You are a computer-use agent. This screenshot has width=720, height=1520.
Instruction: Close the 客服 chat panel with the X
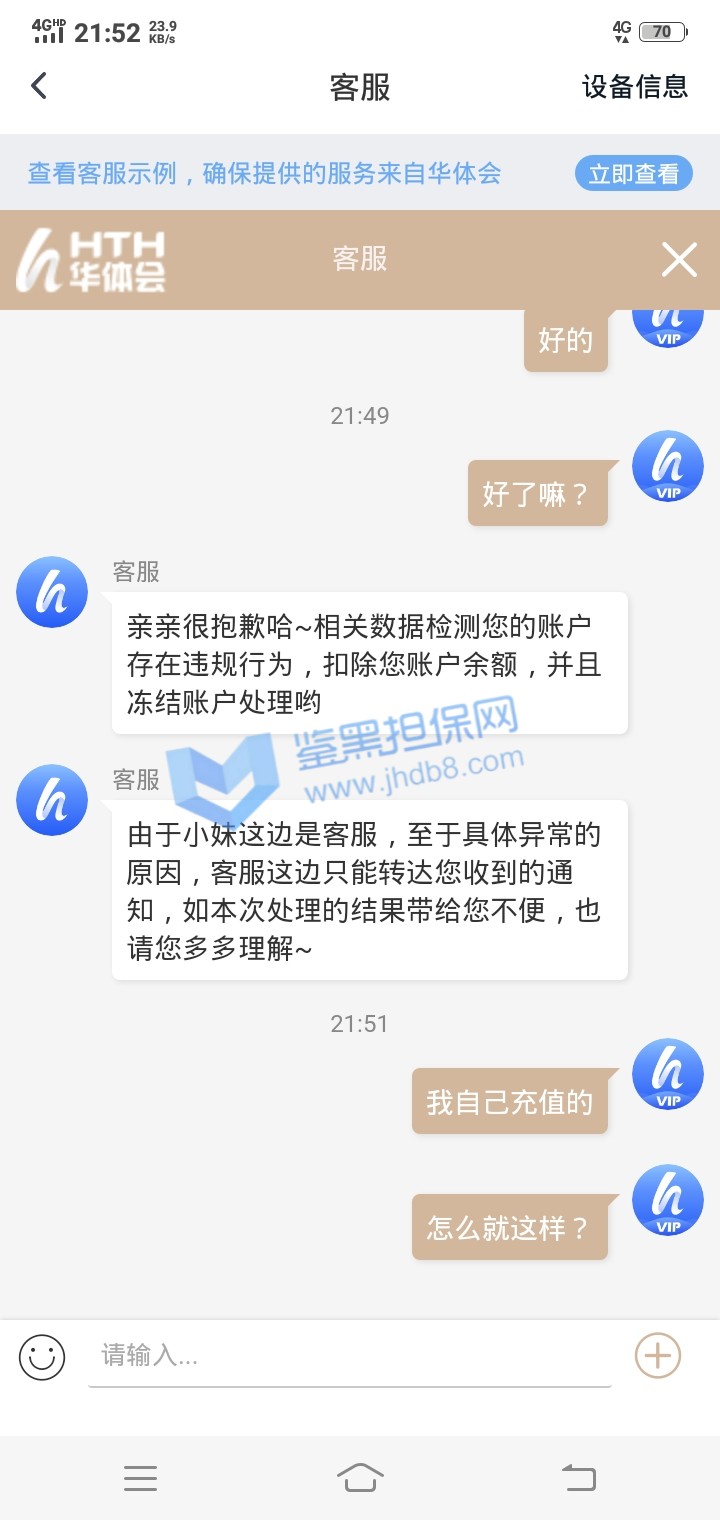click(x=679, y=260)
